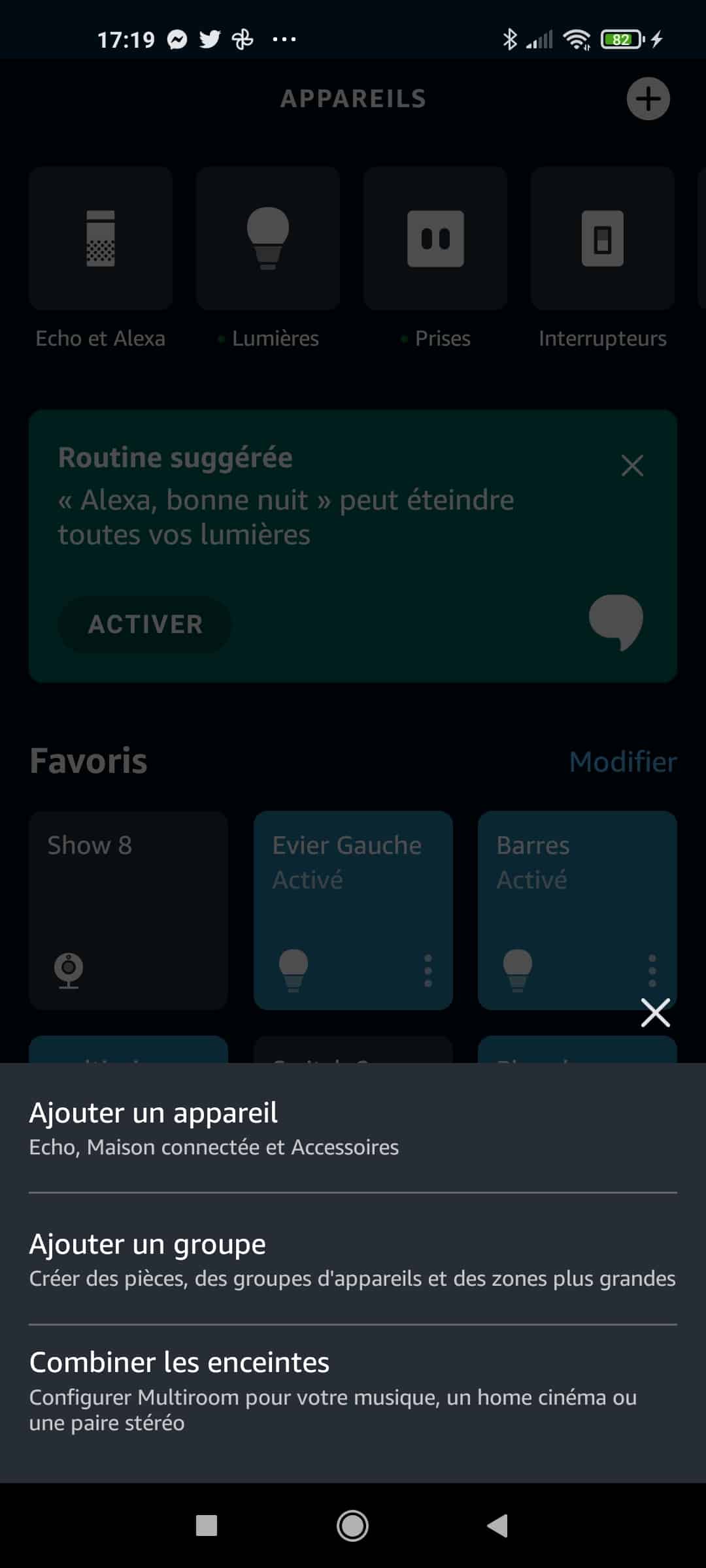This screenshot has width=706, height=1568.
Task: Open the three-dot menu on Barres card
Action: coord(652,970)
